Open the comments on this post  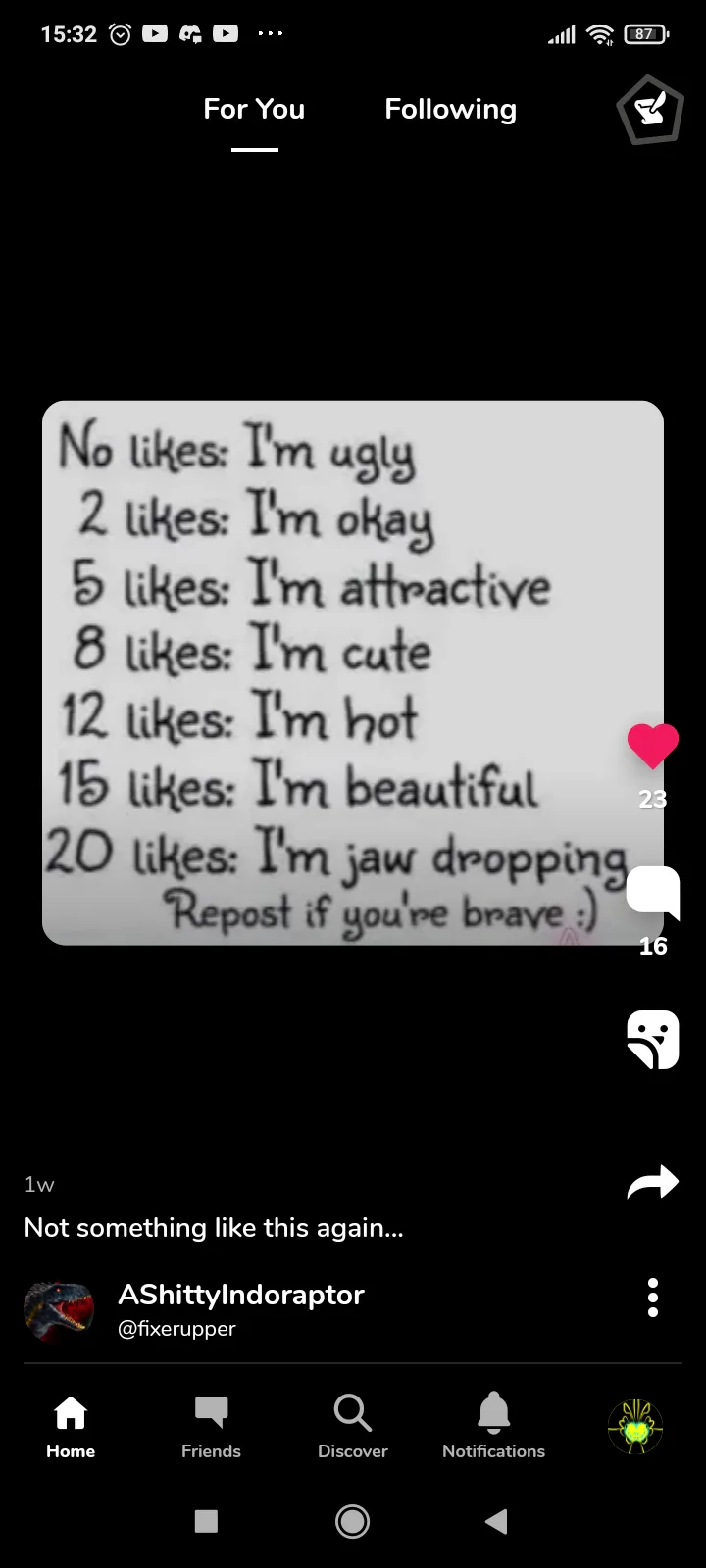click(x=653, y=892)
